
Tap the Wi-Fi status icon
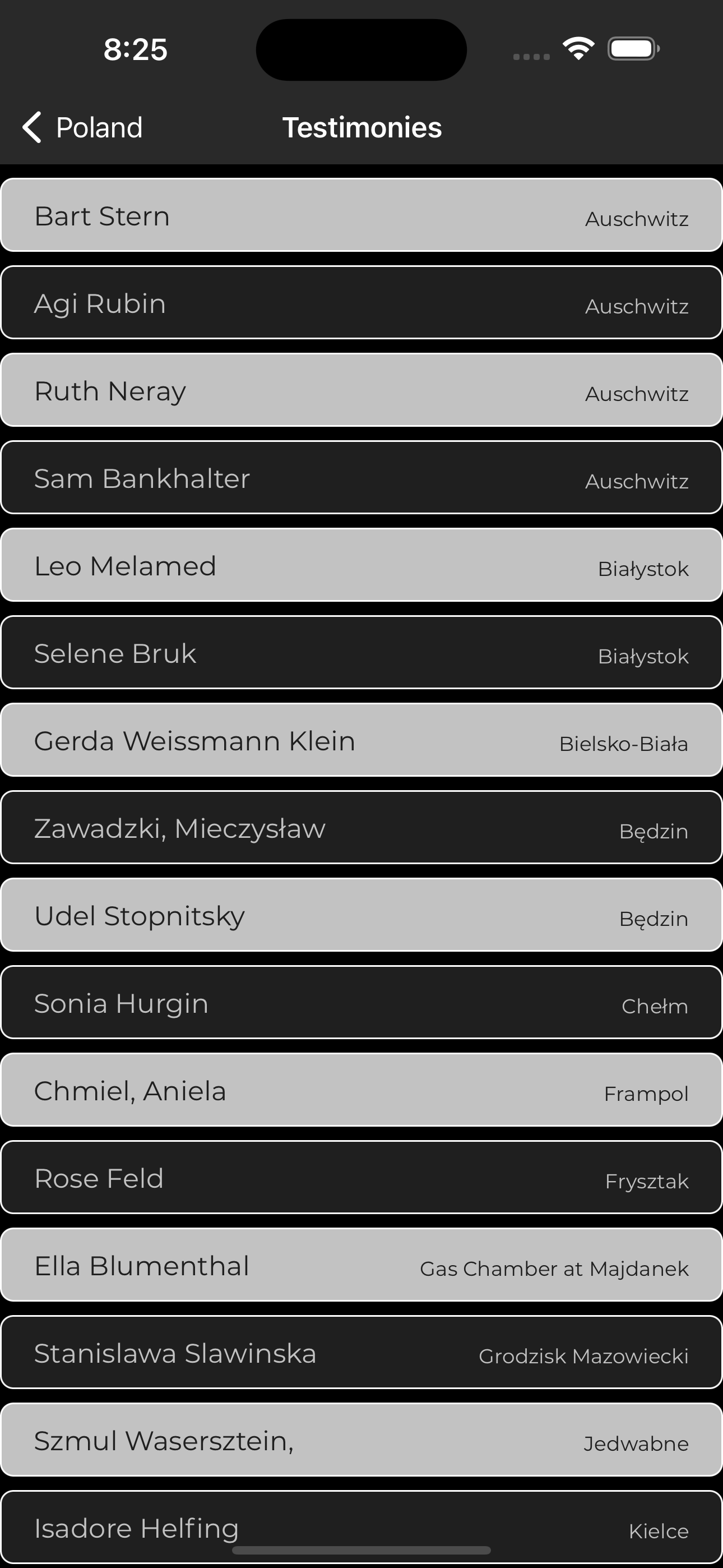pos(577,49)
